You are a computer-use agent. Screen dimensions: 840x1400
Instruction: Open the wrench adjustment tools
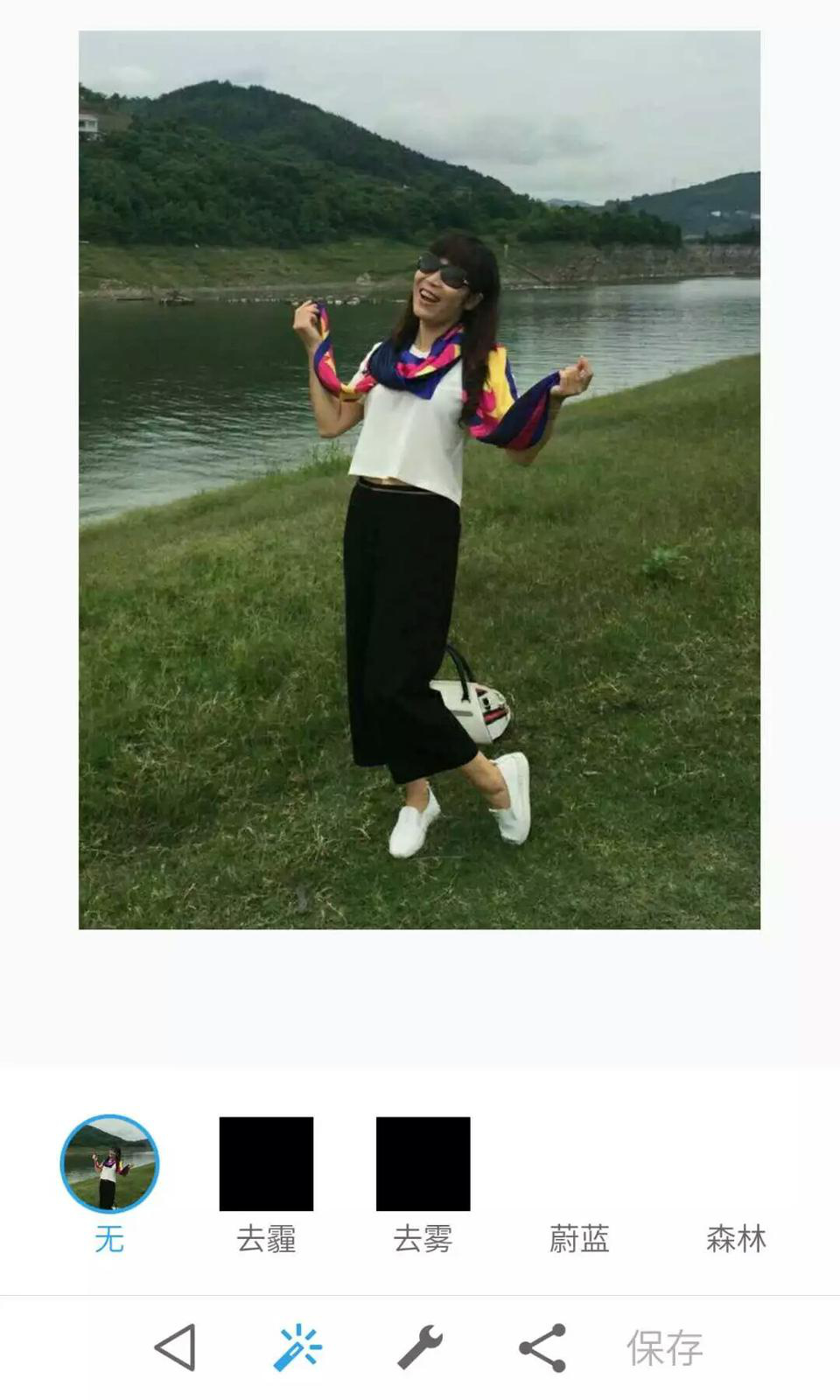point(420,1347)
